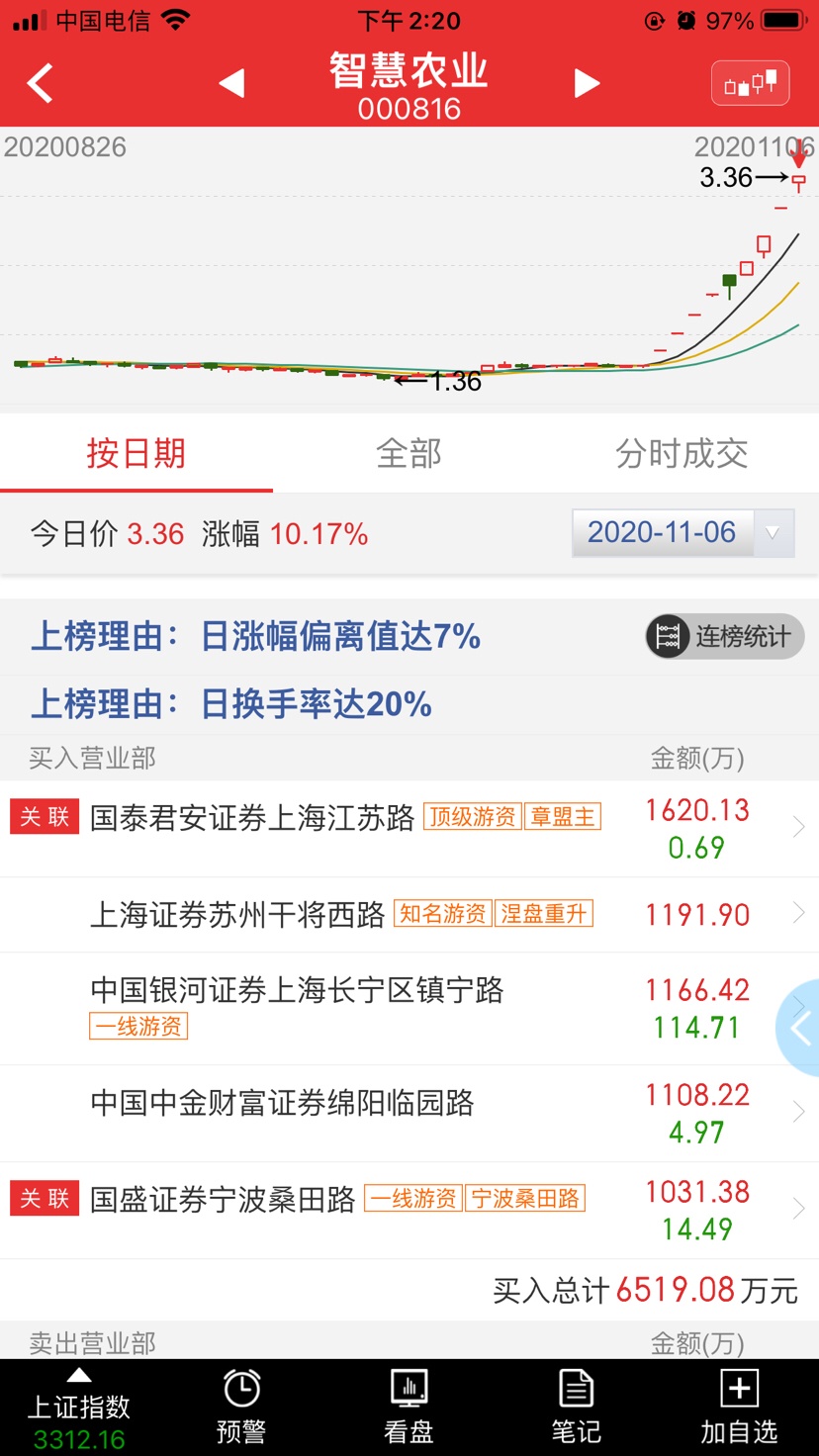
Task: Open the candlestick chart icon in header
Action: (750, 84)
